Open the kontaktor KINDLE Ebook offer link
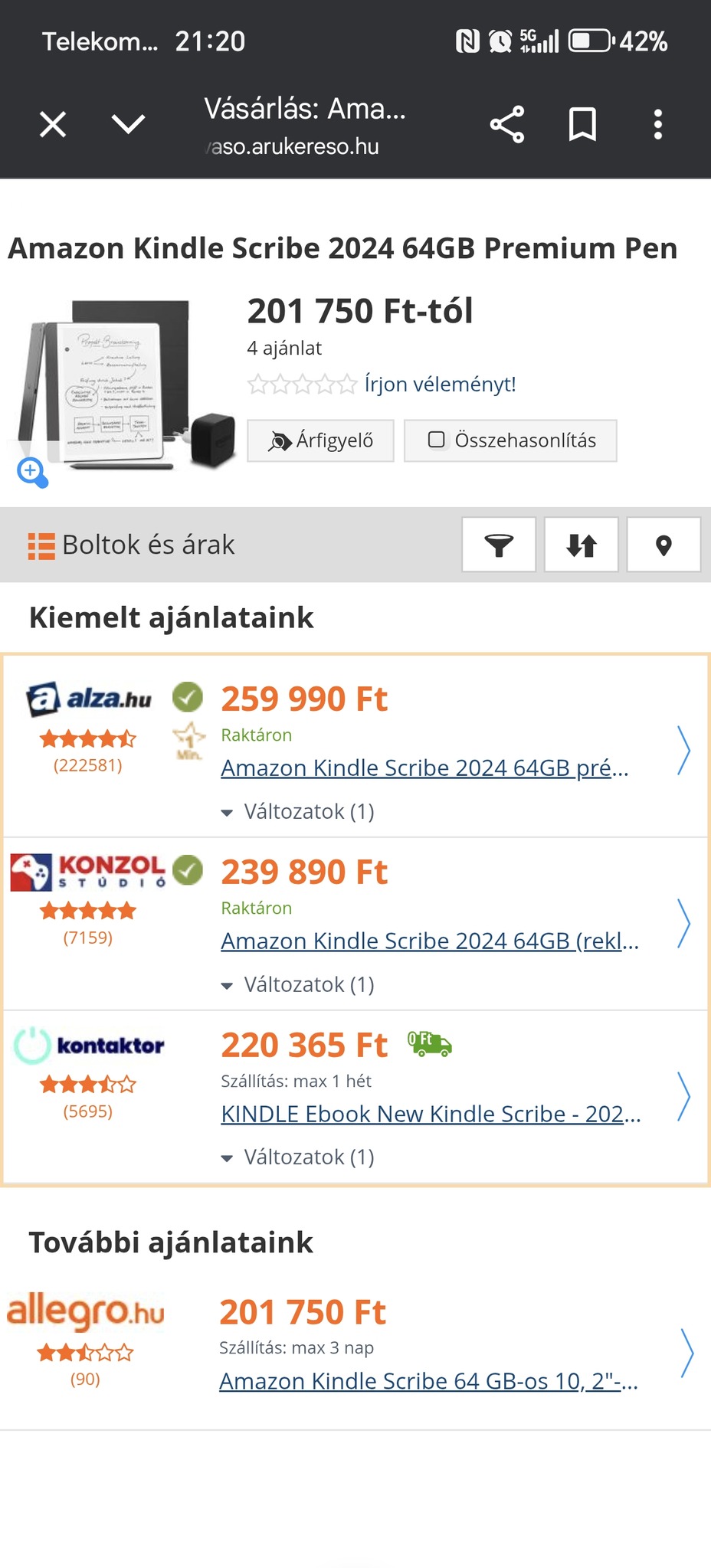 [x=431, y=1114]
